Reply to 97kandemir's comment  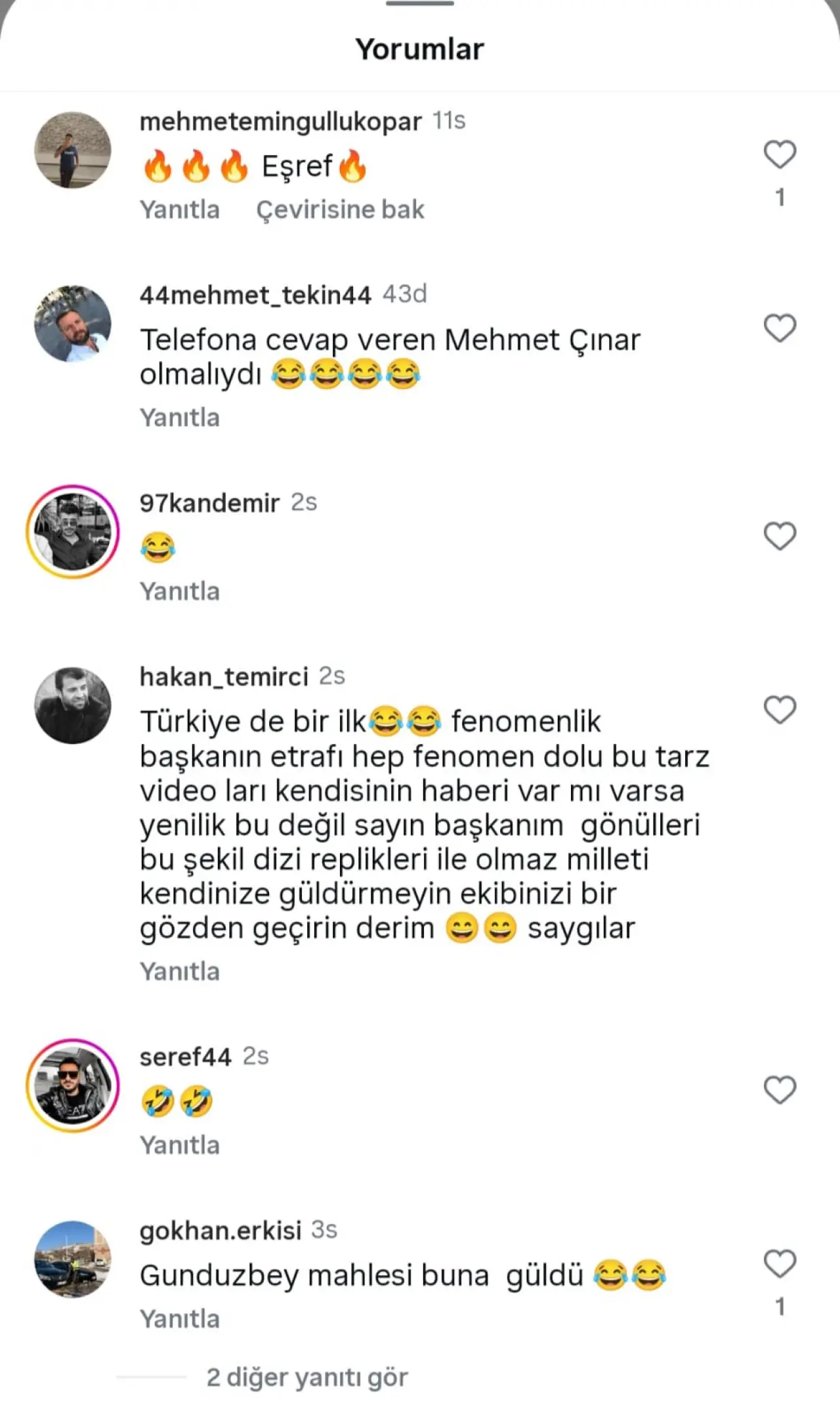(179, 592)
